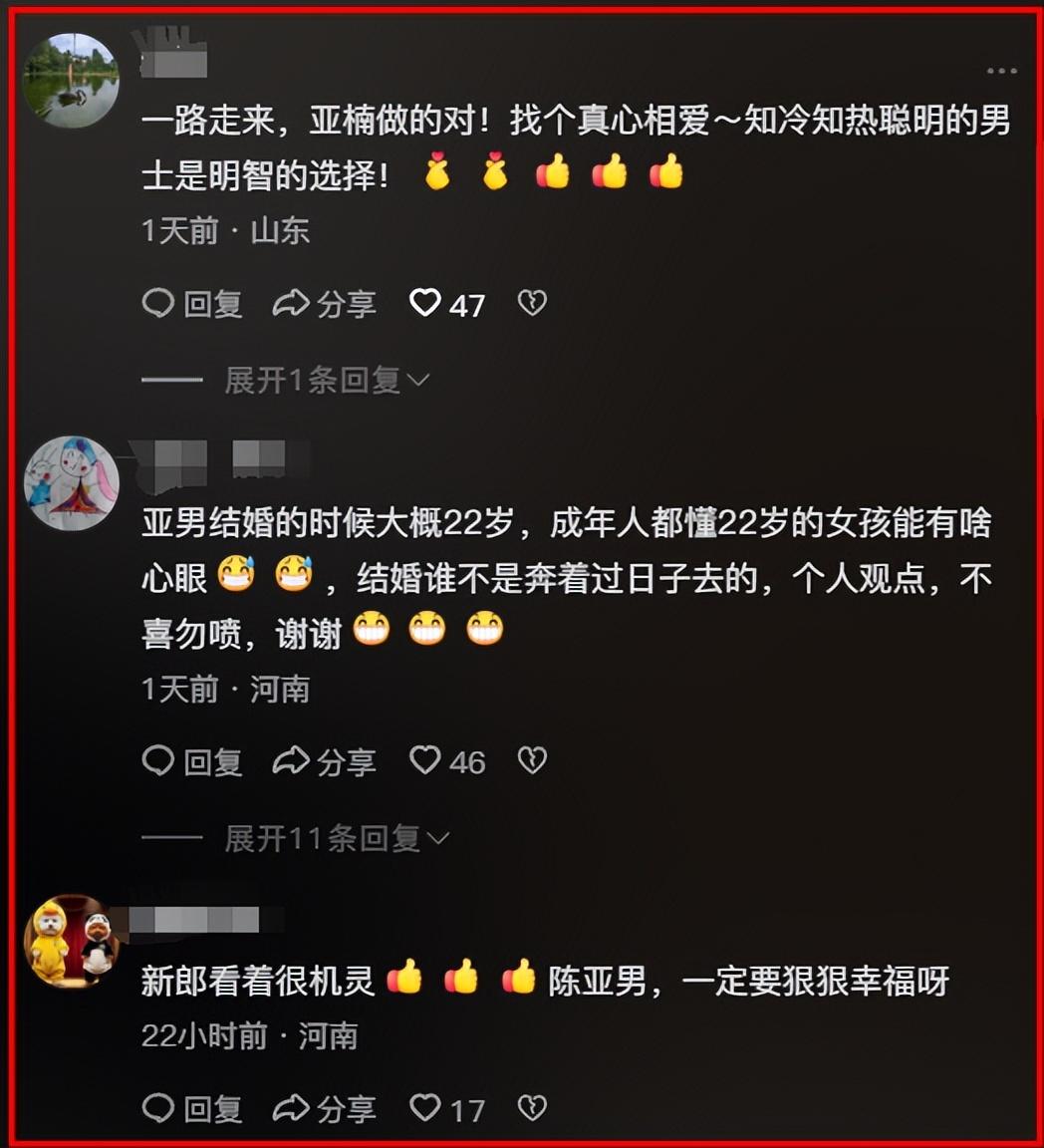Screen dimensions: 1044x1148
Task: Share the comment with 46 likes
Action: 325,761
